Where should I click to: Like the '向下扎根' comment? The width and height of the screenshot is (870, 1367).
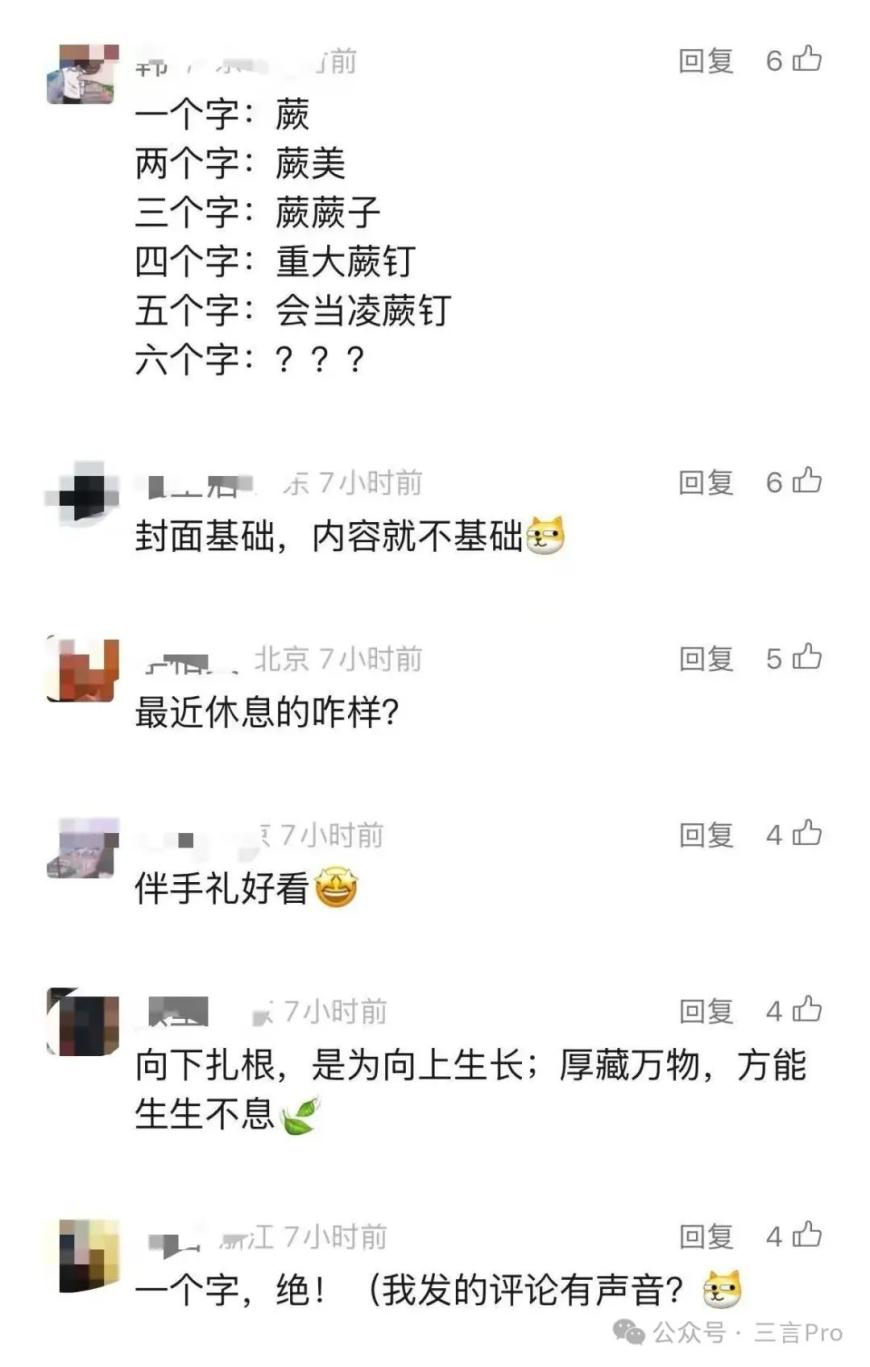click(x=806, y=1011)
